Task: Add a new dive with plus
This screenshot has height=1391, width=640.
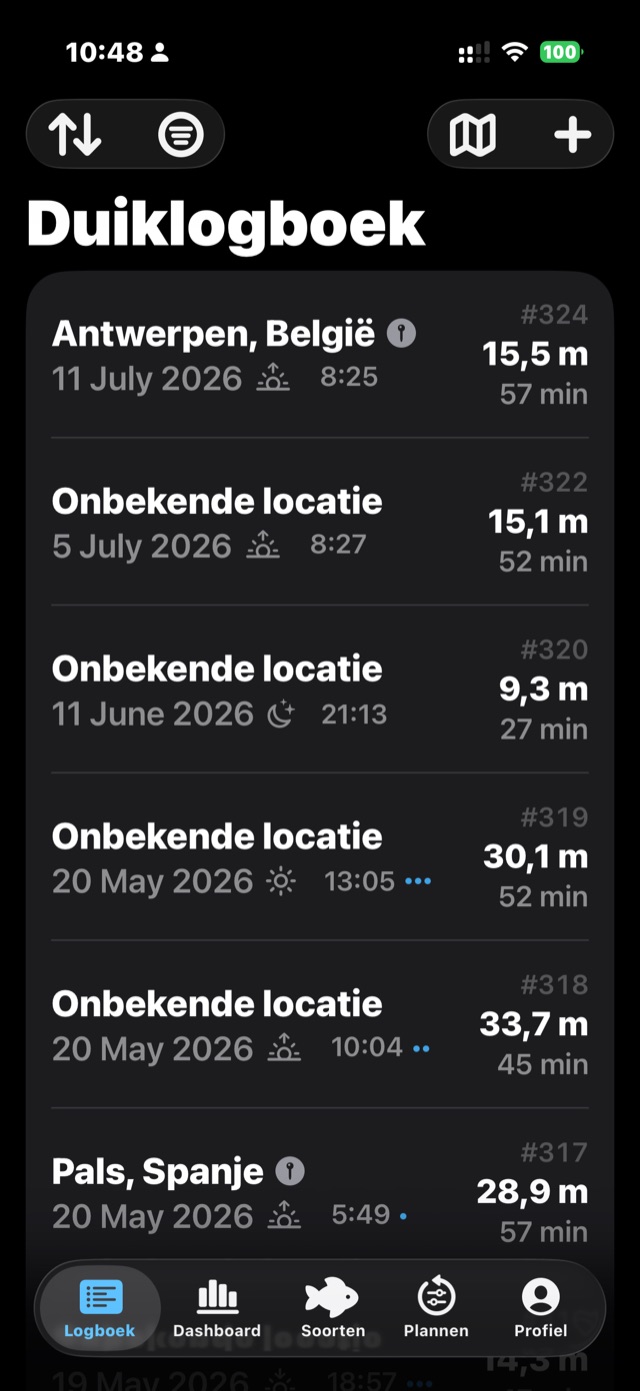Action: point(573,134)
